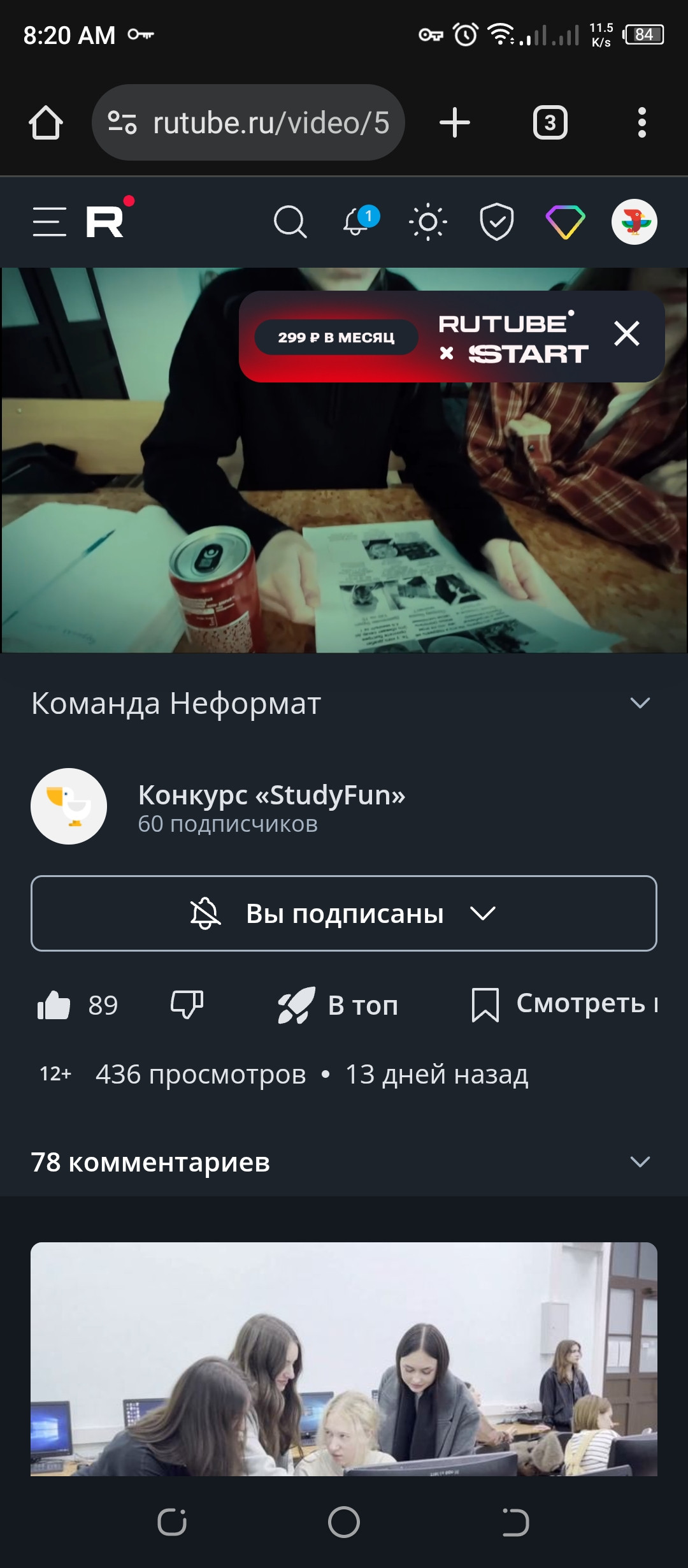Open the Конкурс «StudyFun» channel
Viewport: 688px width, 1568px height.
(271, 806)
